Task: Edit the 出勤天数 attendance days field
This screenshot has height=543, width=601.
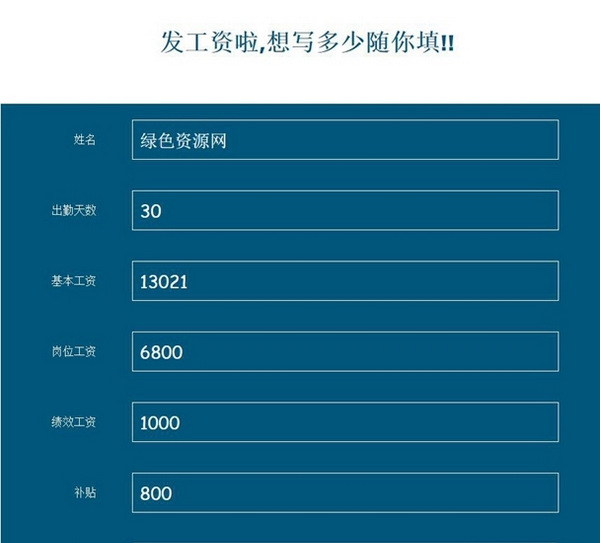Action: (345, 211)
